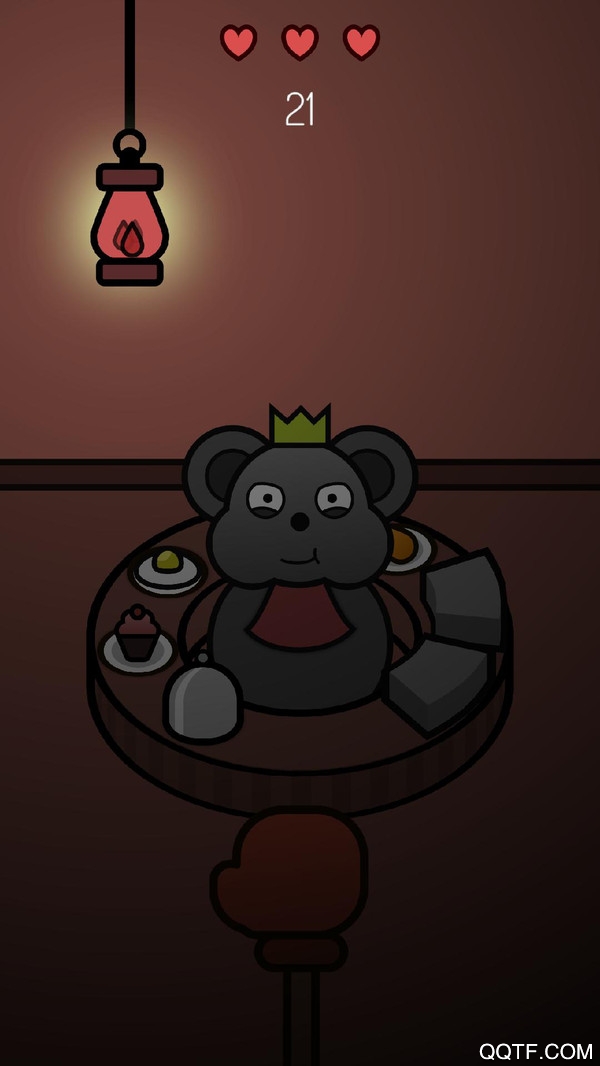Tap the silver cloche dish cover
This screenshot has height=1066, width=600.
[203, 699]
